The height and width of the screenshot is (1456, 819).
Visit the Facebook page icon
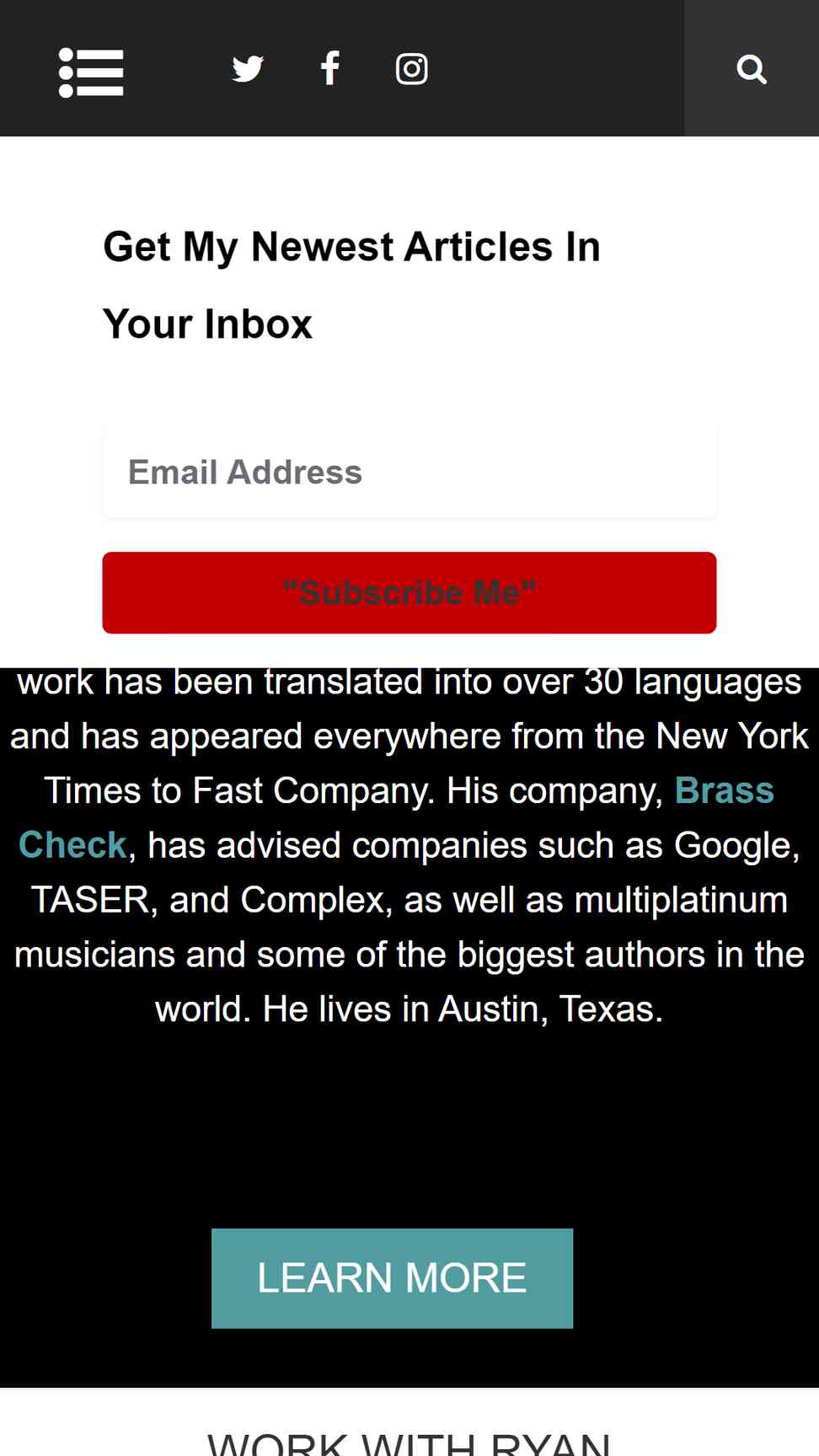pyautogui.click(x=330, y=68)
